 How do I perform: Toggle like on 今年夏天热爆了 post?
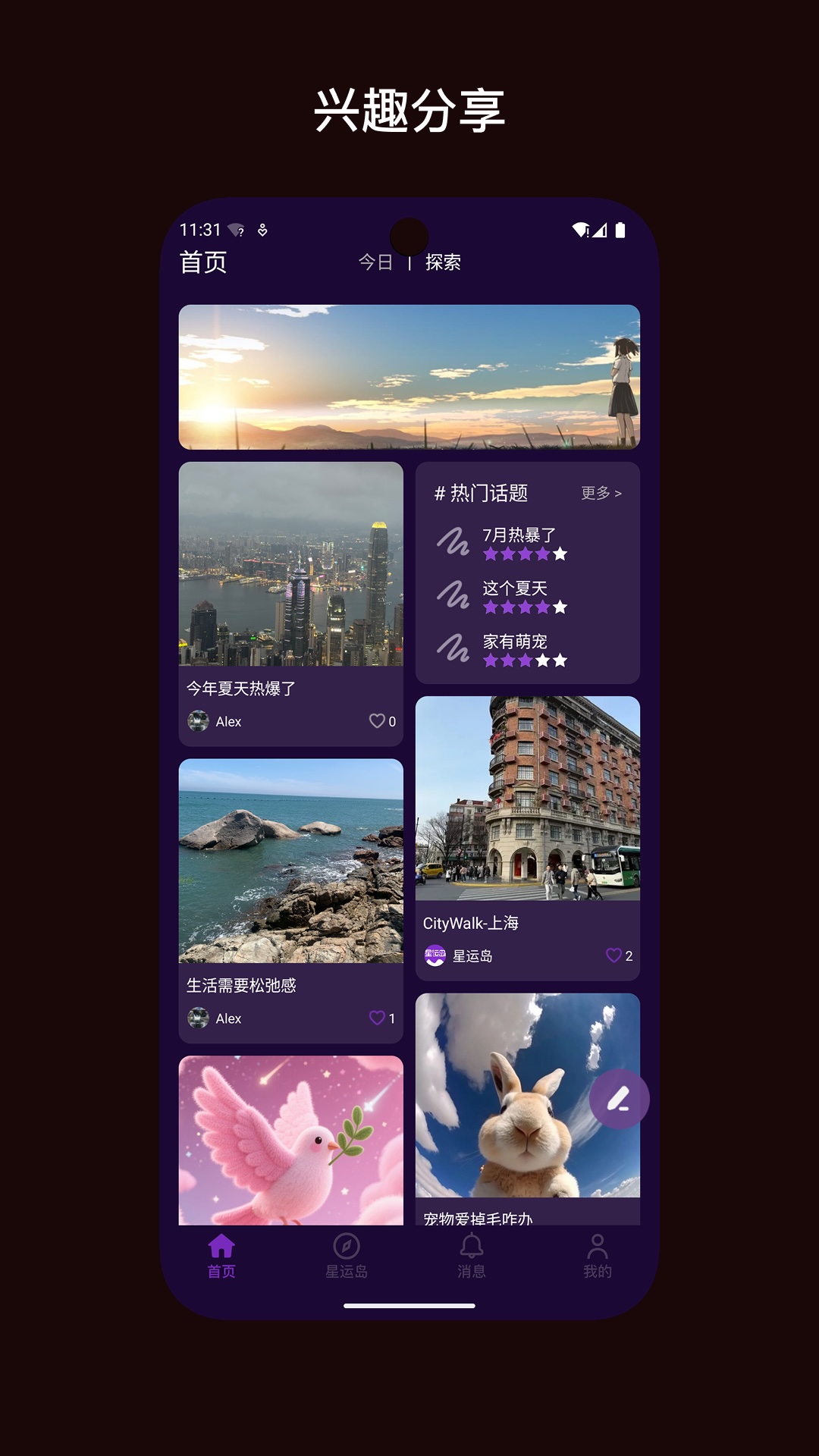coord(376,721)
